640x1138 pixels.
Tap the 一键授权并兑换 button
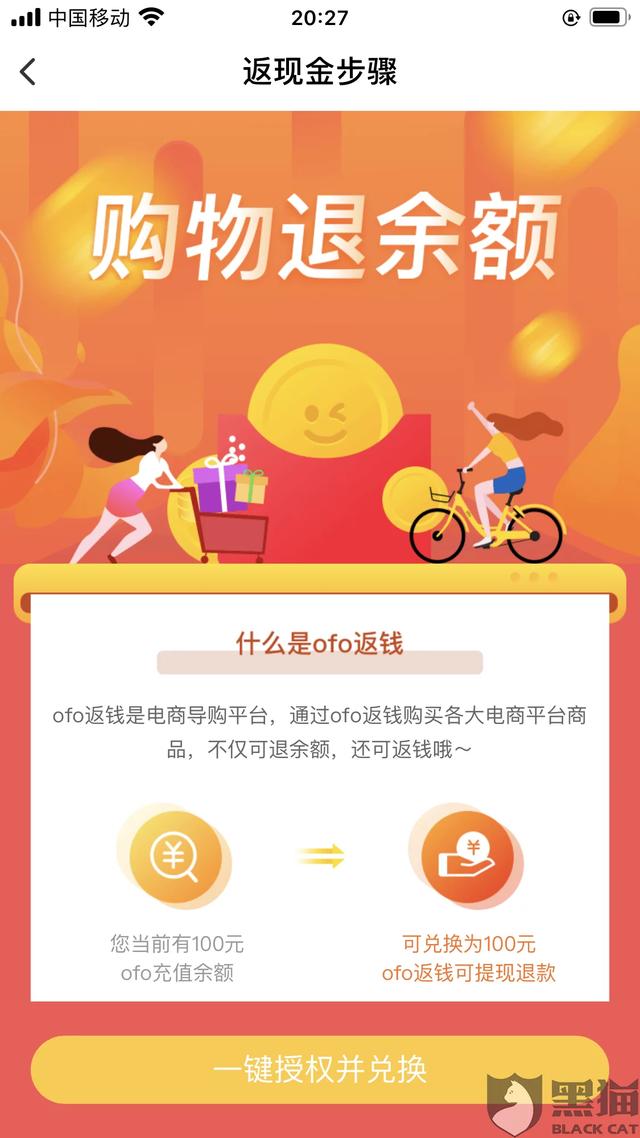point(319,1069)
